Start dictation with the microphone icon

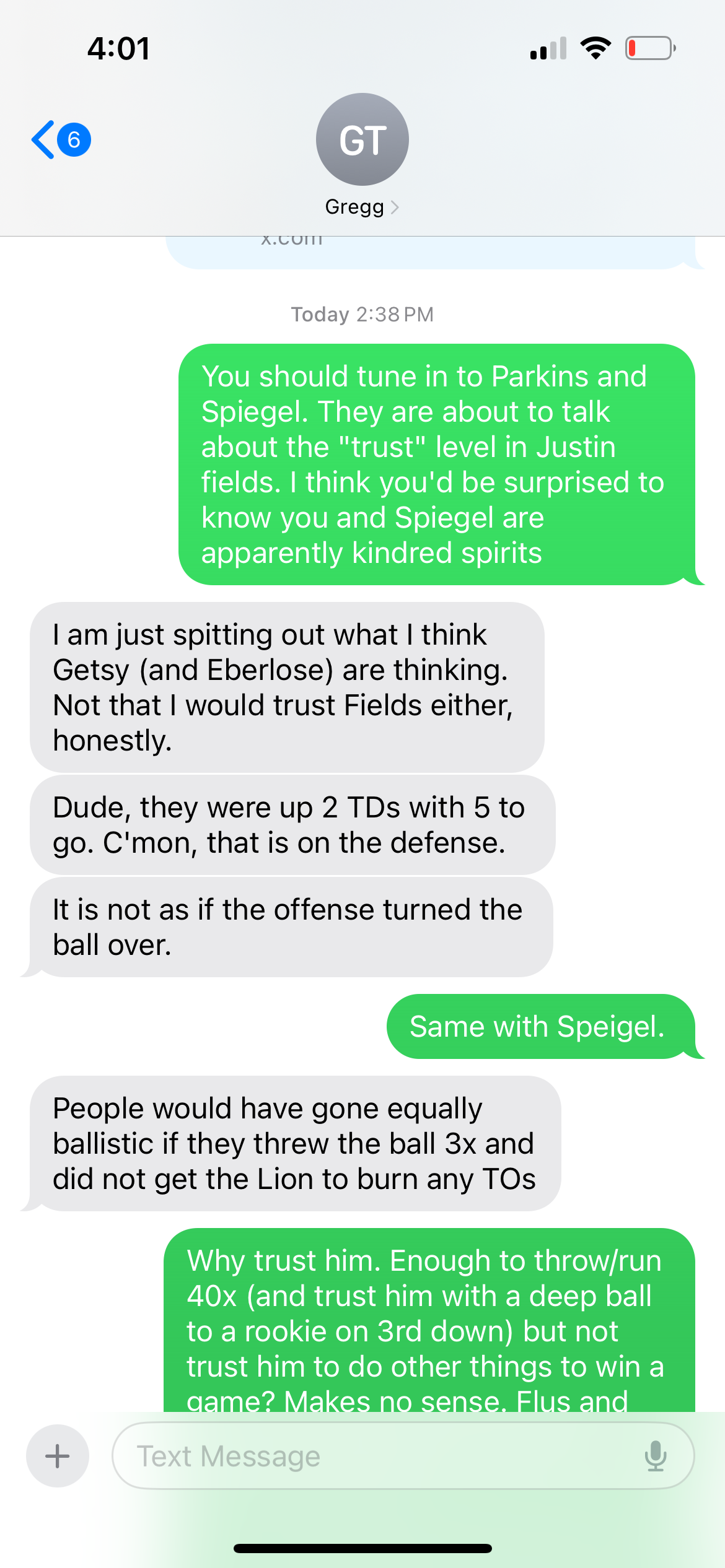[655, 1456]
